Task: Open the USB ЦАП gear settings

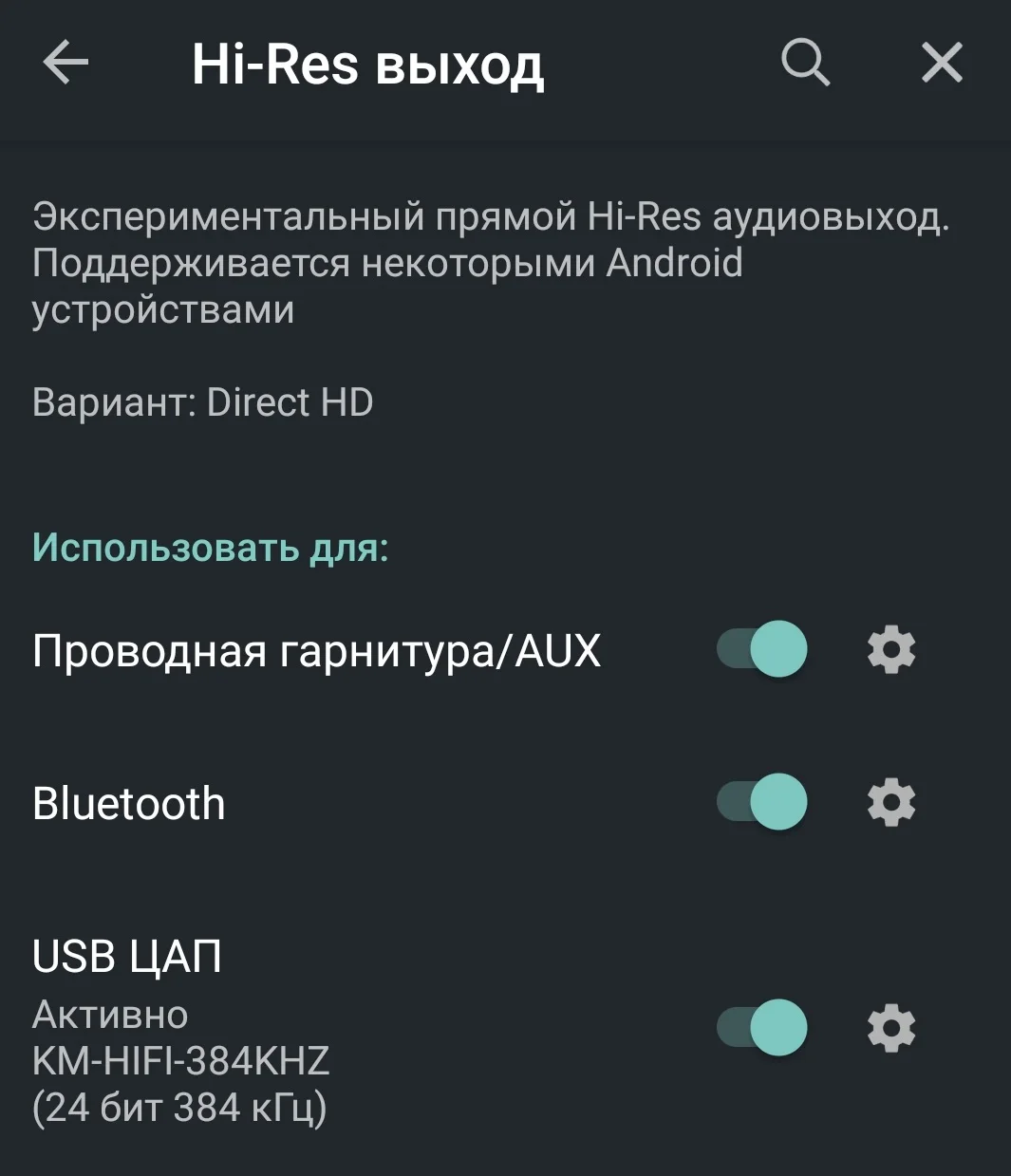Action: pyautogui.click(x=891, y=1029)
